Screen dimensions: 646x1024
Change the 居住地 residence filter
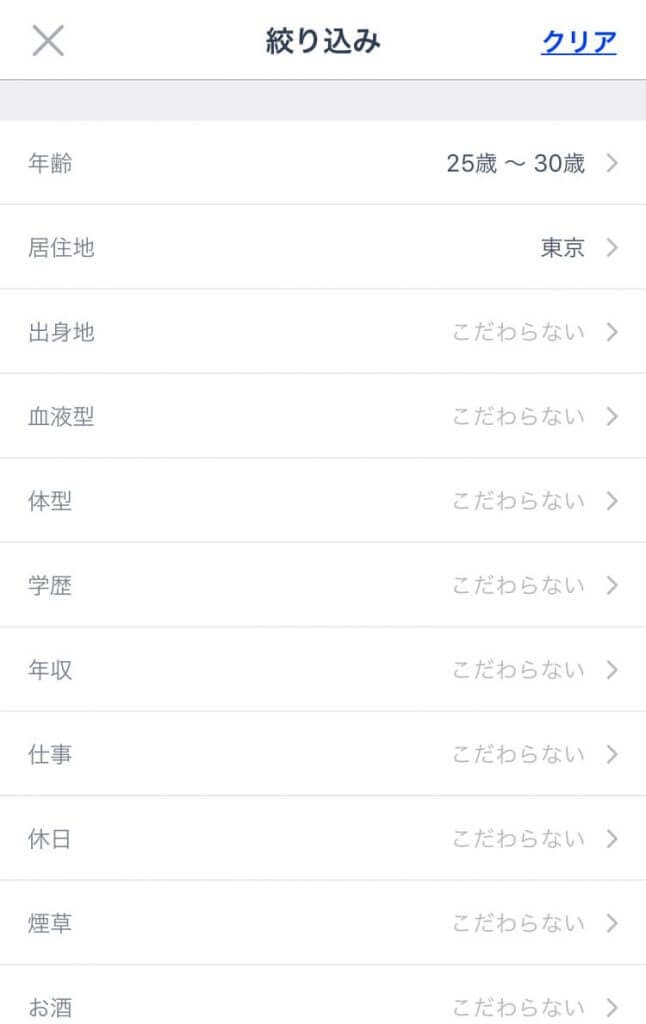[x=323, y=247]
